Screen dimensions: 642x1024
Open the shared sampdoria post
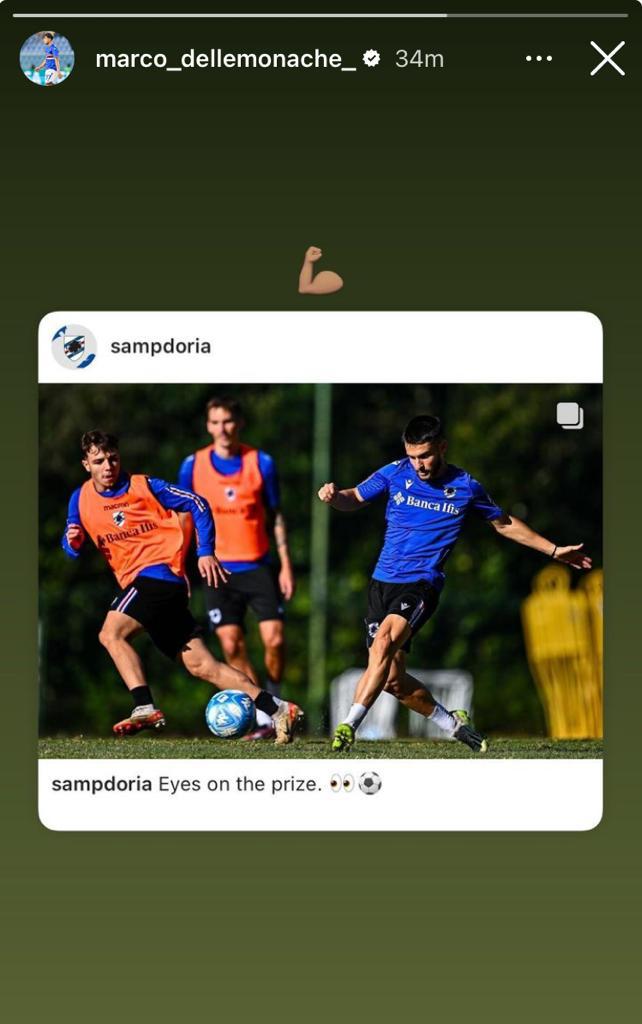pyautogui.click(x=320, y=570)
